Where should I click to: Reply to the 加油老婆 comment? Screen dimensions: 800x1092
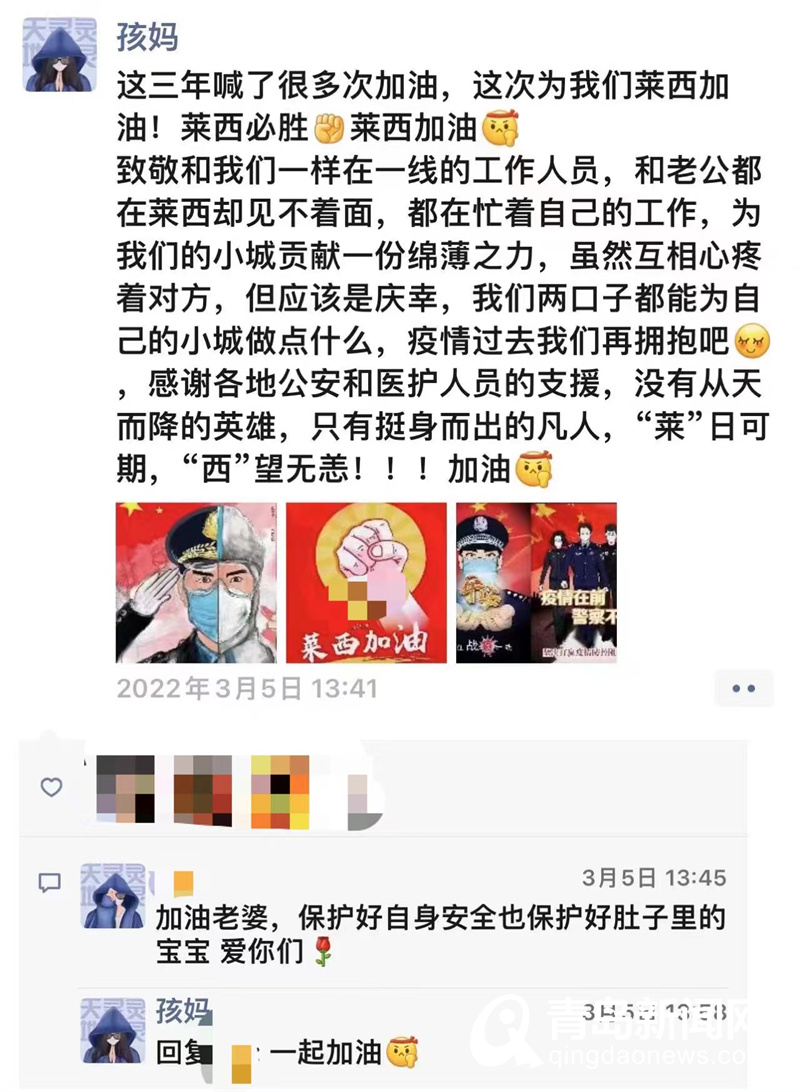coord(440,933)
